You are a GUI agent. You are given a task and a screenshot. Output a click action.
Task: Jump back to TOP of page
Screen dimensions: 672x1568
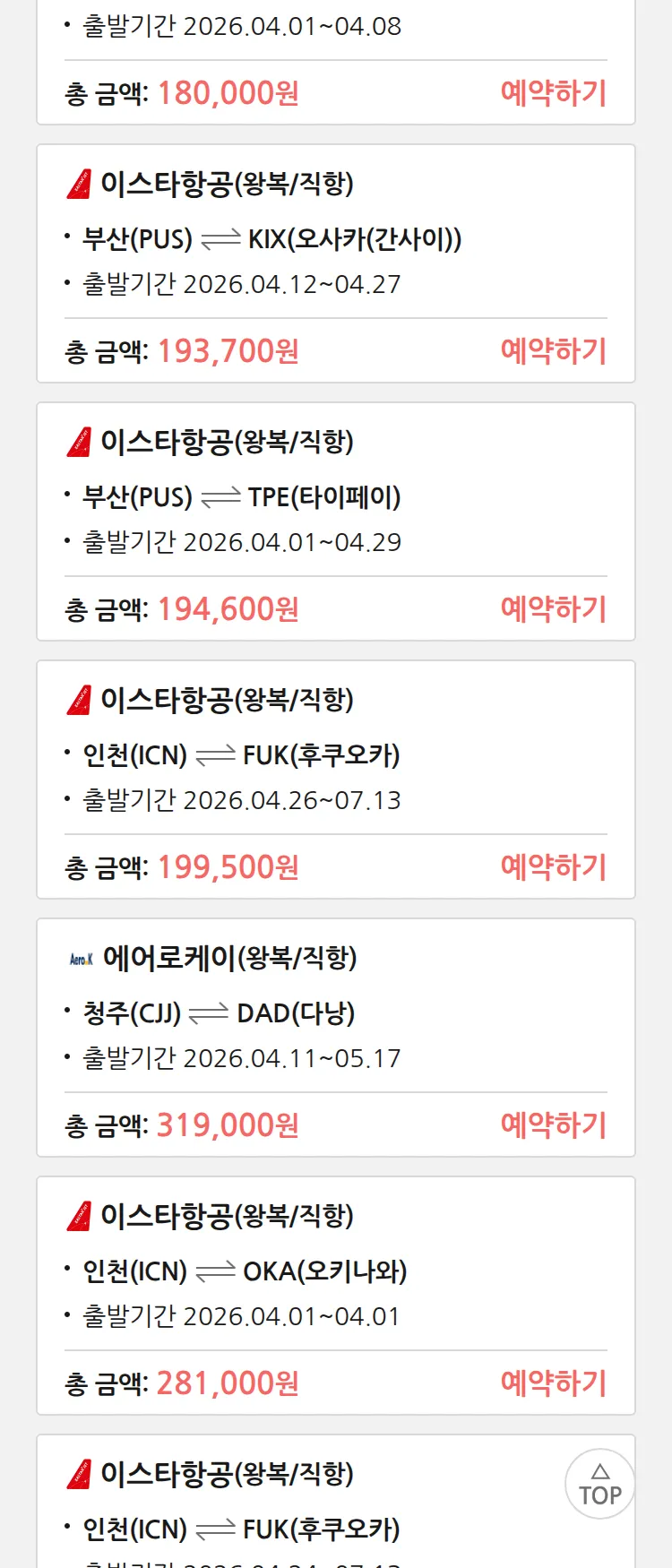tap(599, 1484)
